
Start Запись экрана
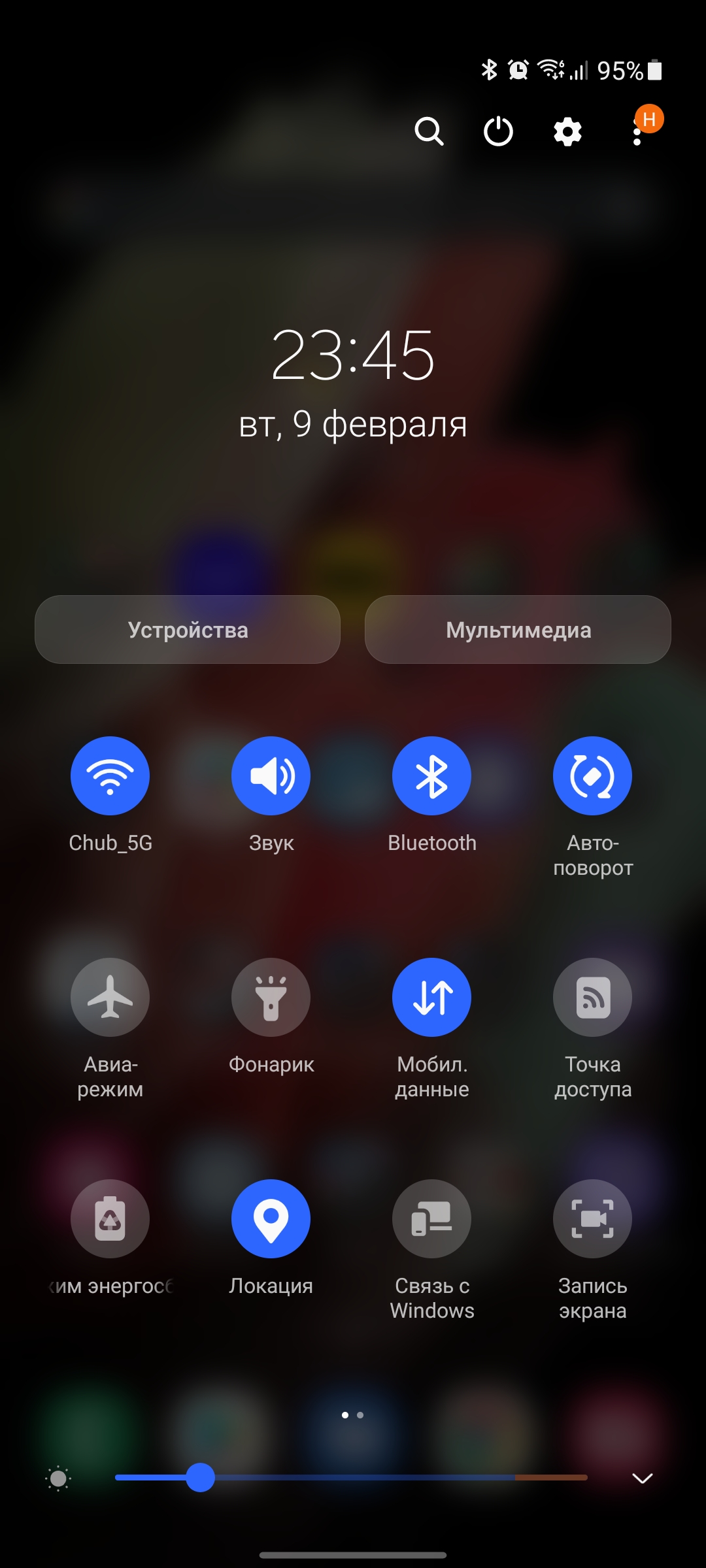(592, 1218)
